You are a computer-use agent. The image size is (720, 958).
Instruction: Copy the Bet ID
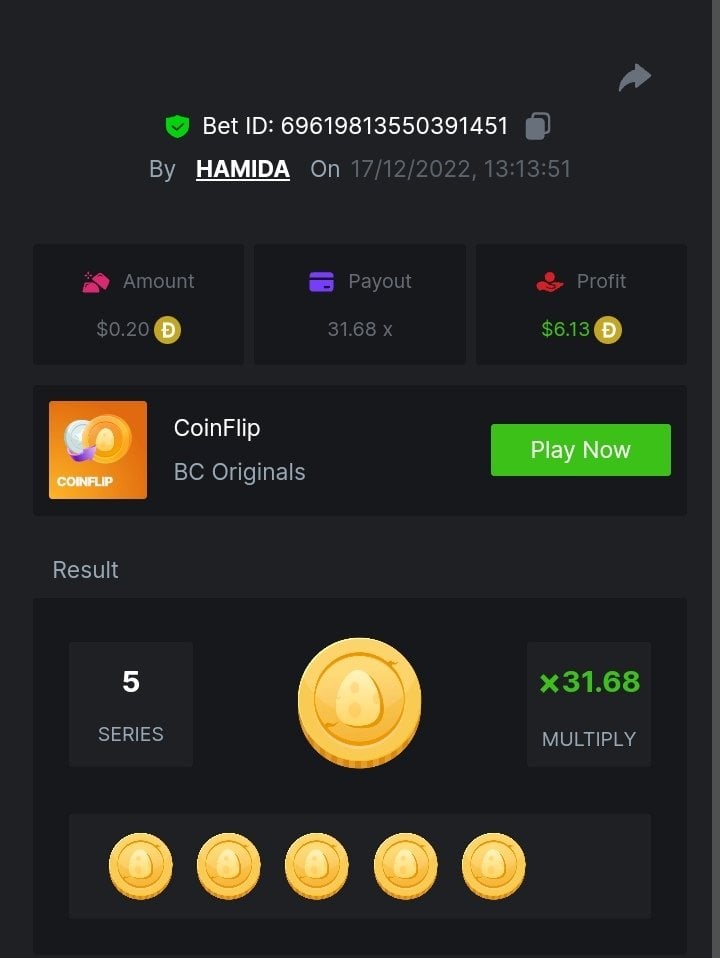[538, 126]
